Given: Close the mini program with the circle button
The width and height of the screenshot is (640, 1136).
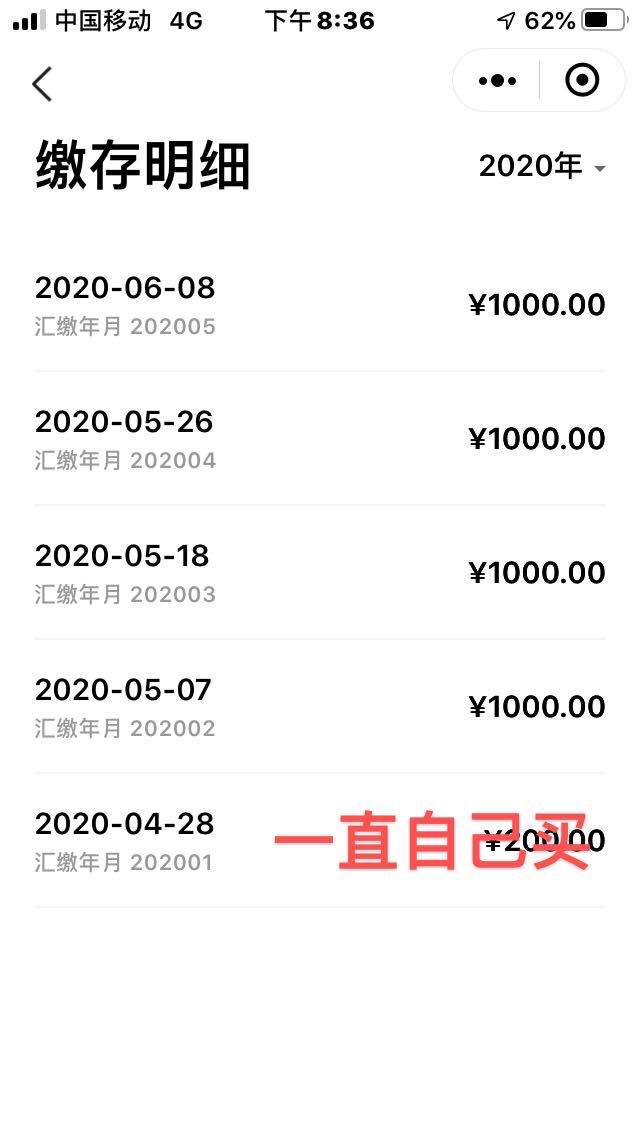Looking at the screenshot, I should 582,80.
